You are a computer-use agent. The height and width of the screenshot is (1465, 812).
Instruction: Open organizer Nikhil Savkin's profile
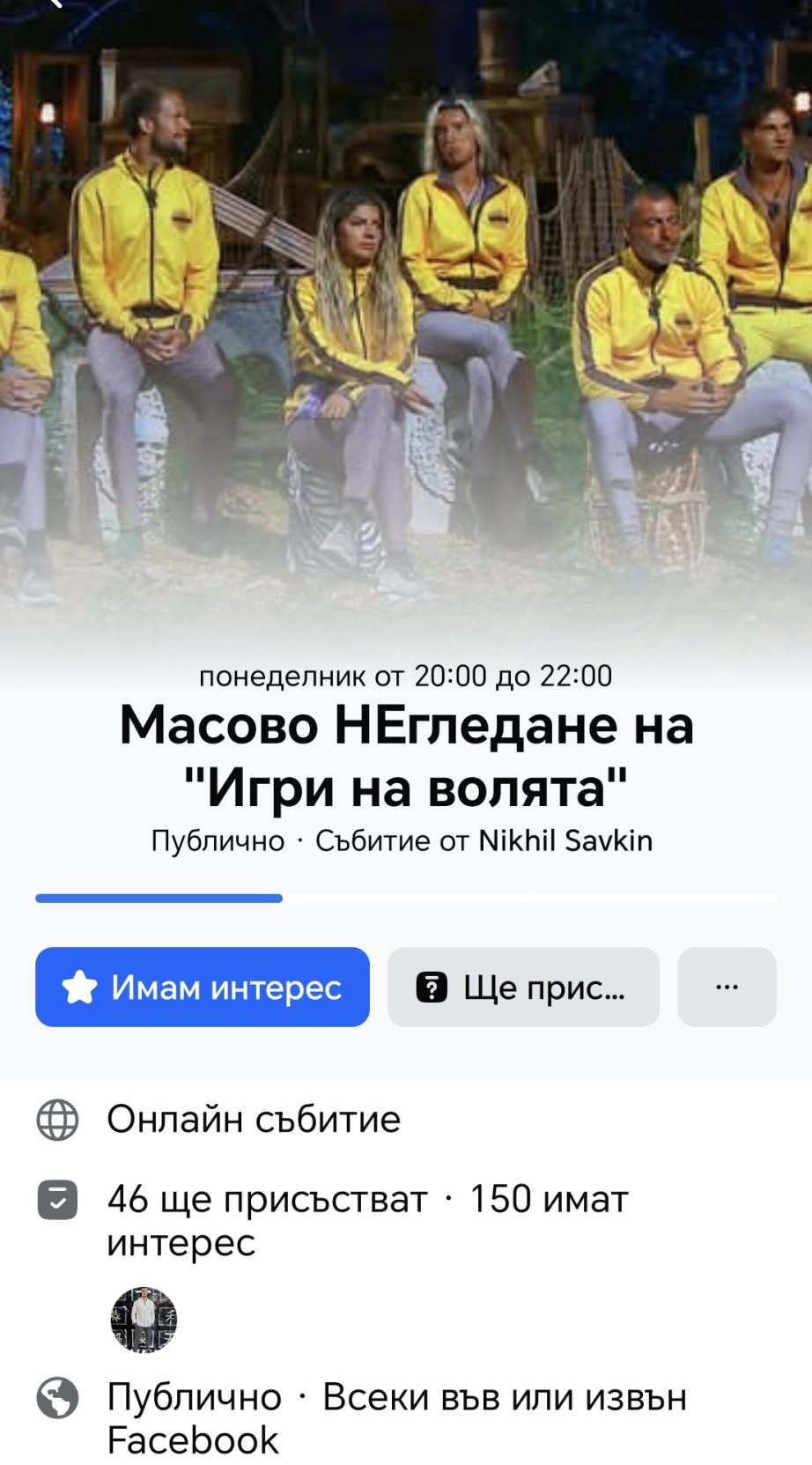point(565,840)
